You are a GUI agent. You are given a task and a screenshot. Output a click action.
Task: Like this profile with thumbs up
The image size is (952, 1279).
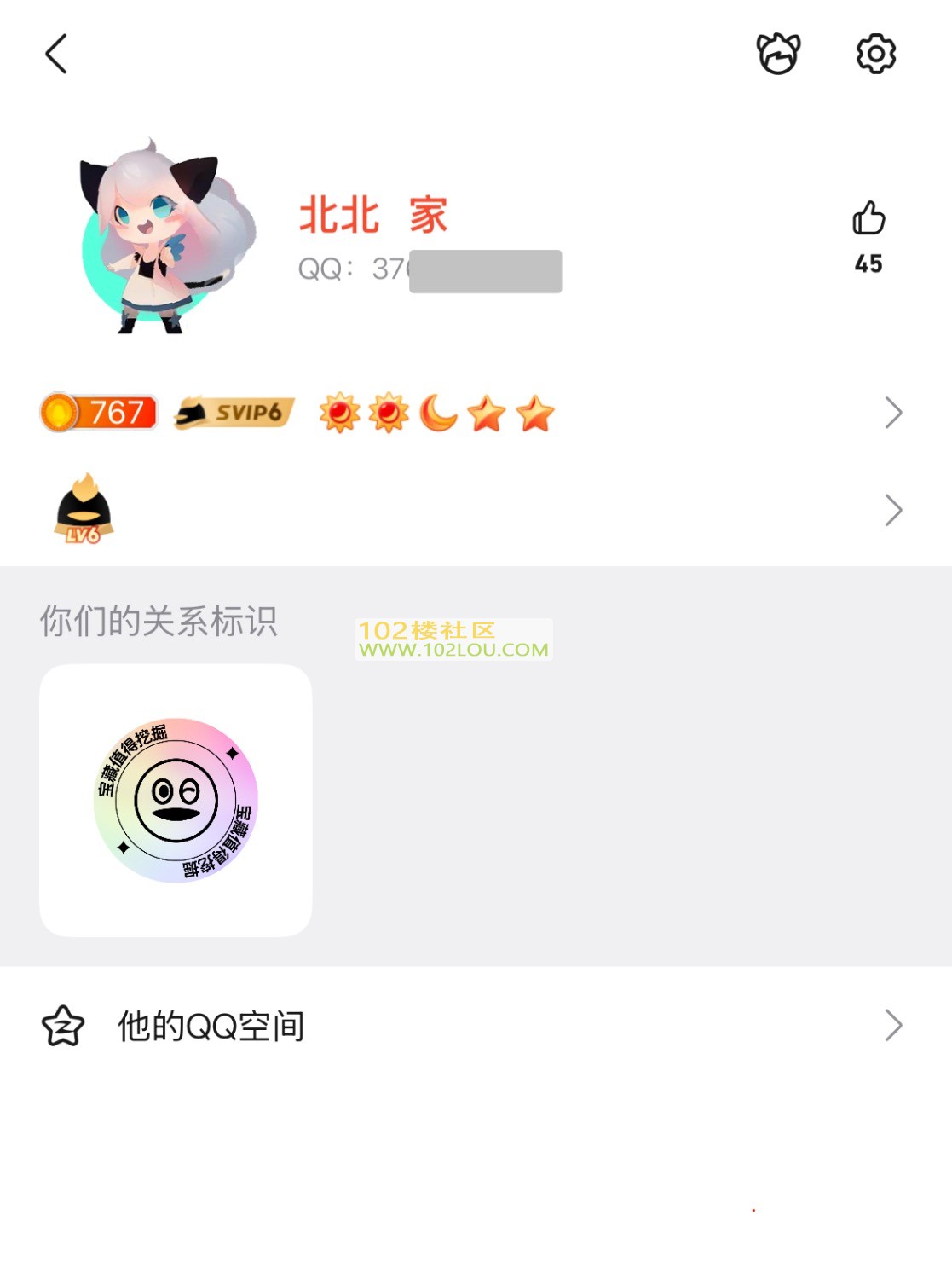coord(868,219)
